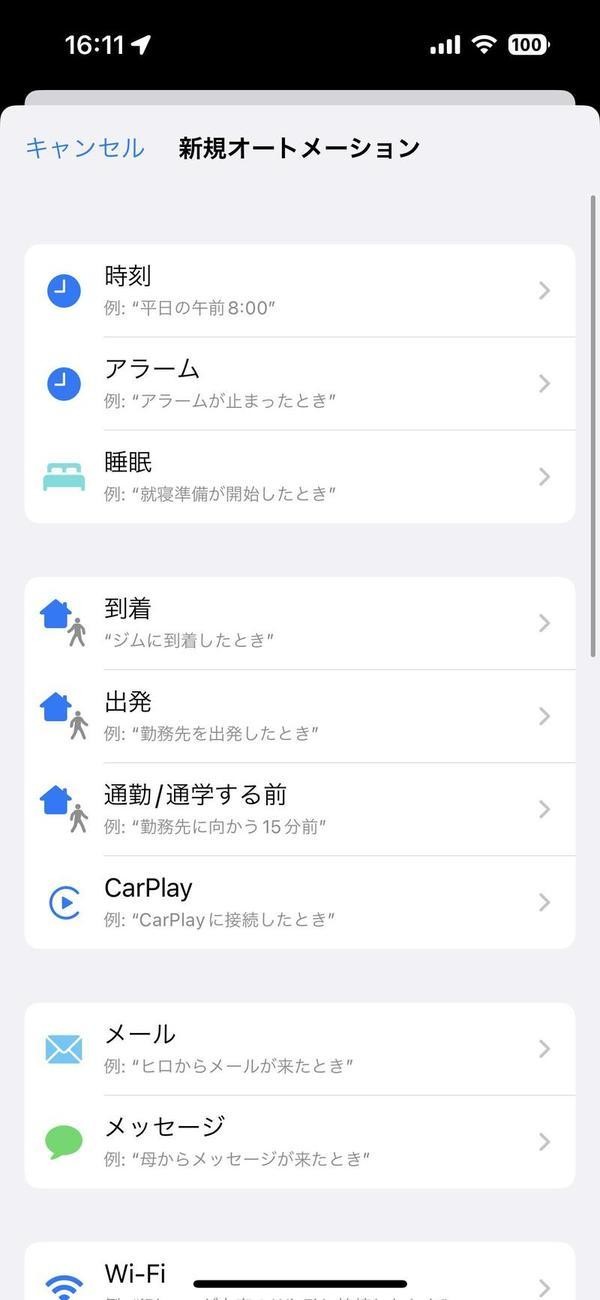Viewport: 600px width, 1300px height.
Task: Choose the 睡眠 trigger row
Action: (300, 477)
